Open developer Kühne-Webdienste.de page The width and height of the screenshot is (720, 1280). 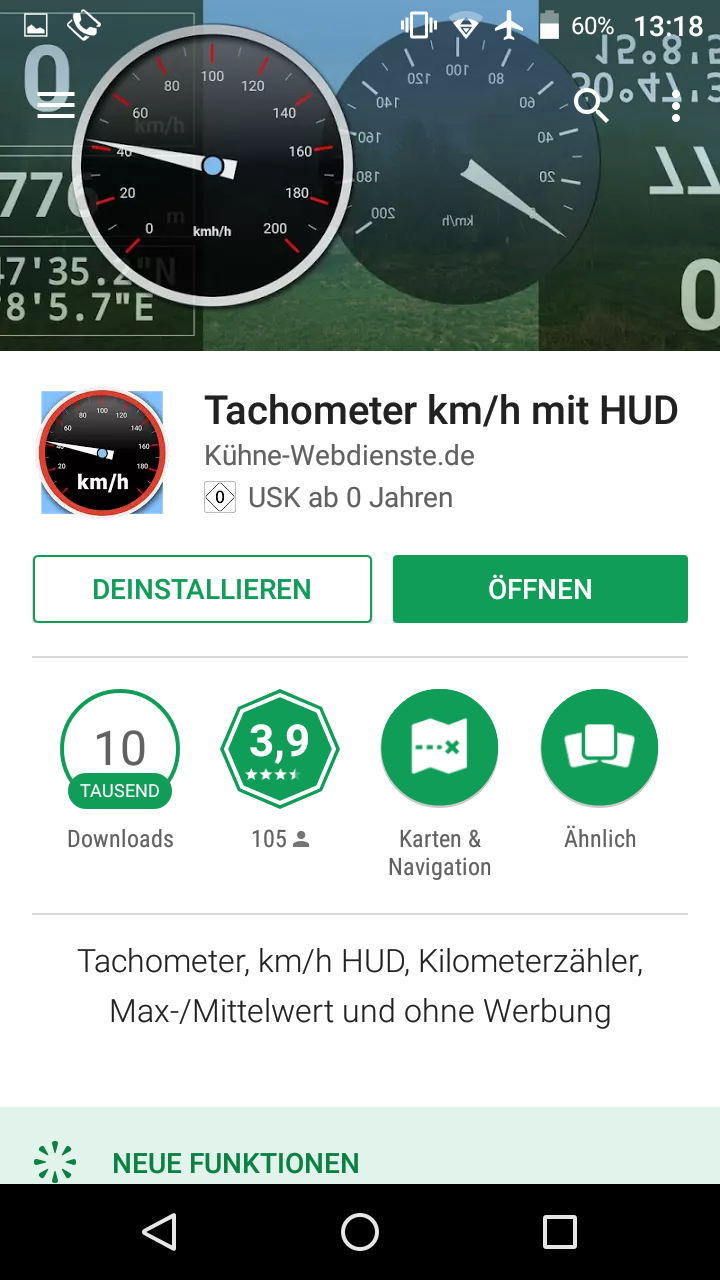(x=339, y=457)
